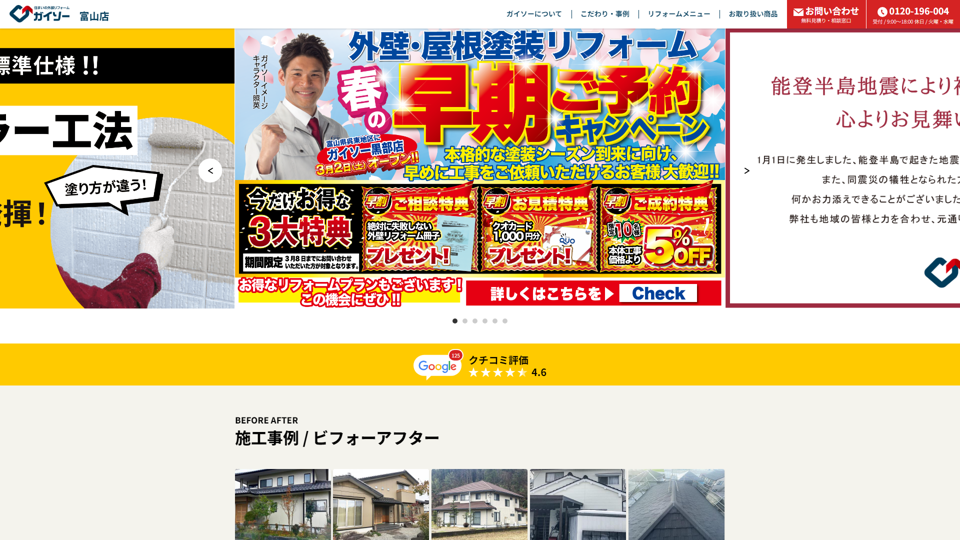Call the 0120-196-004 phone number button
The image size is (960, 540).
(x=912, y=14)
